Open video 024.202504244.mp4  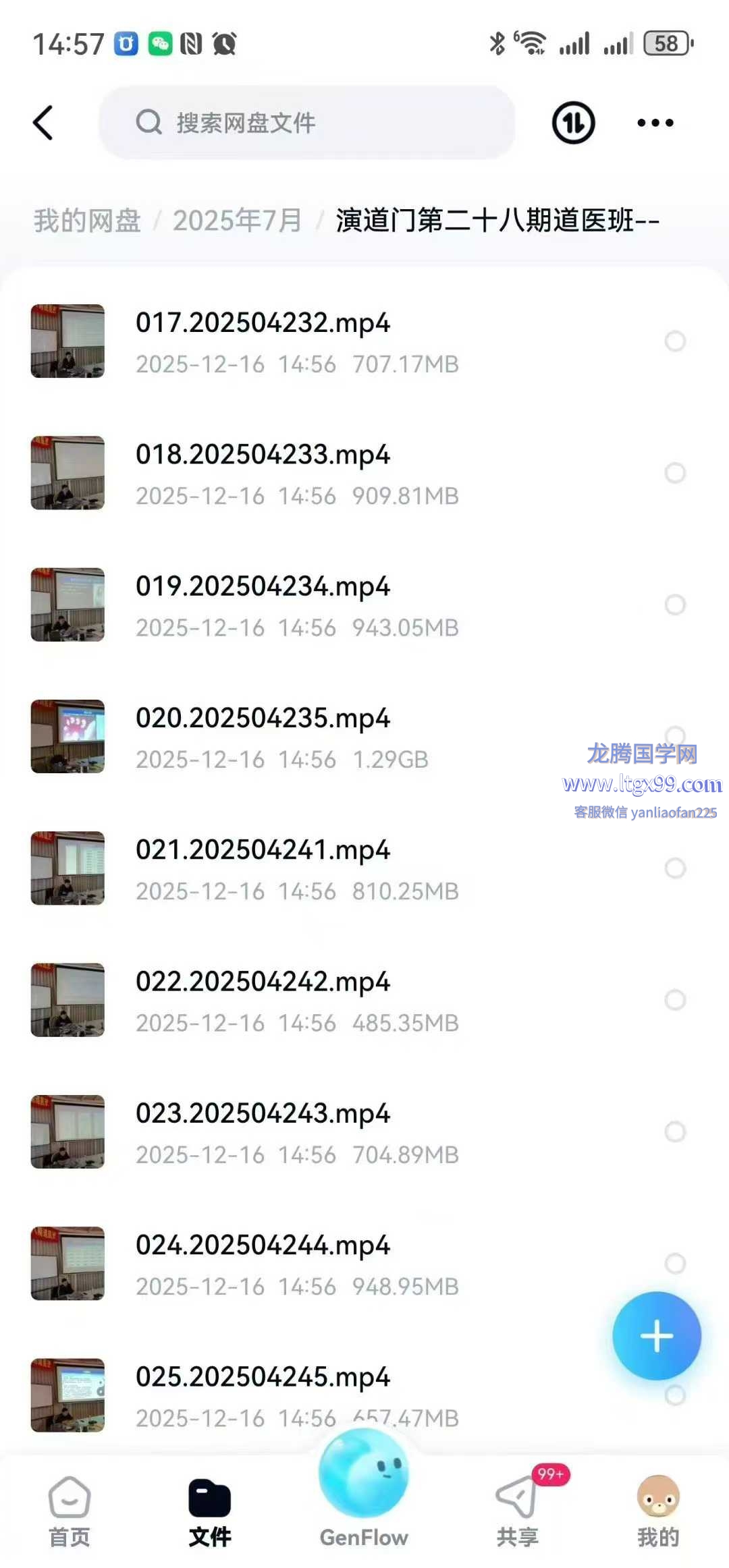[263, 1246]
